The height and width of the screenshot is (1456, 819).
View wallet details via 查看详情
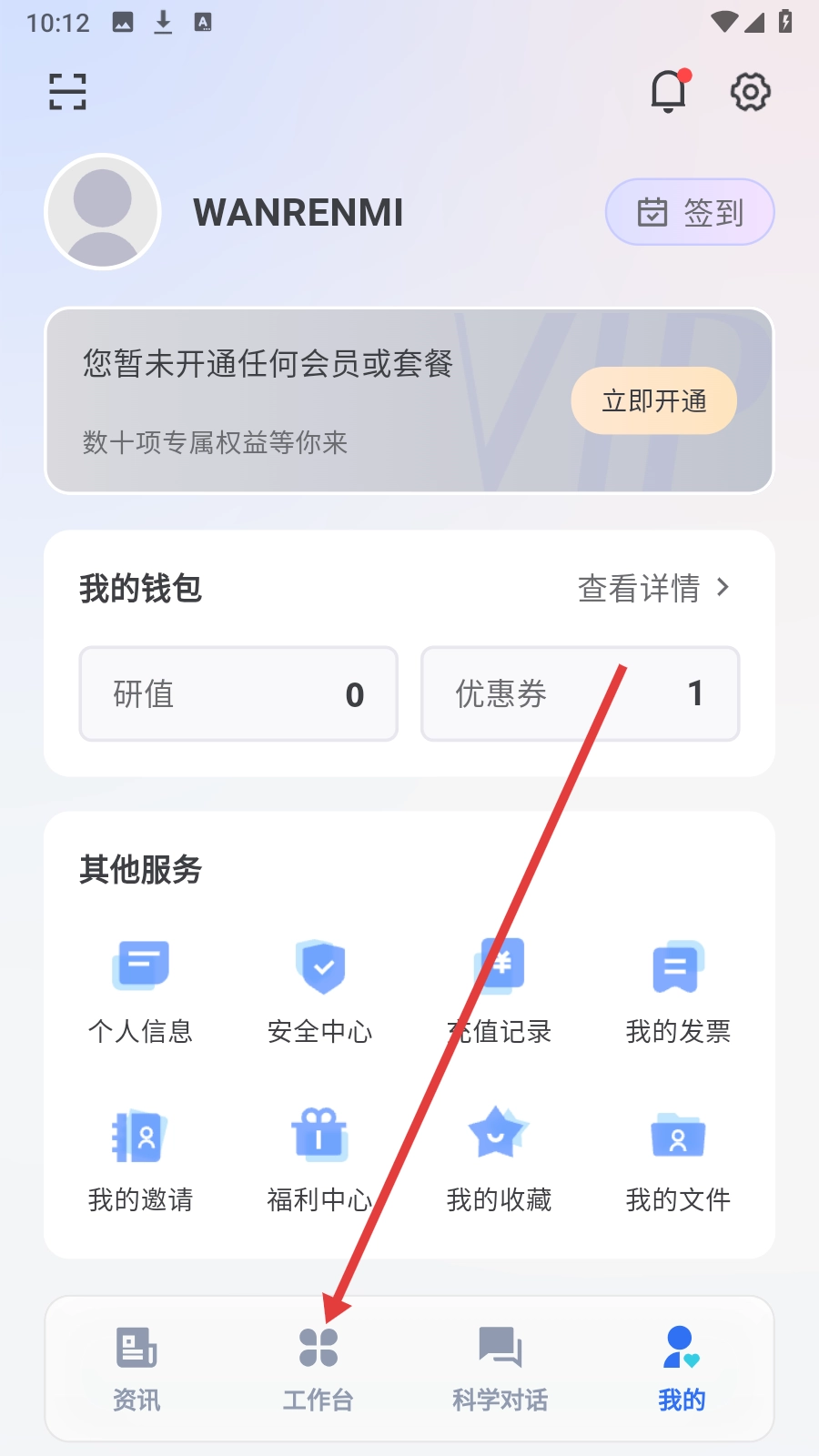653,589
